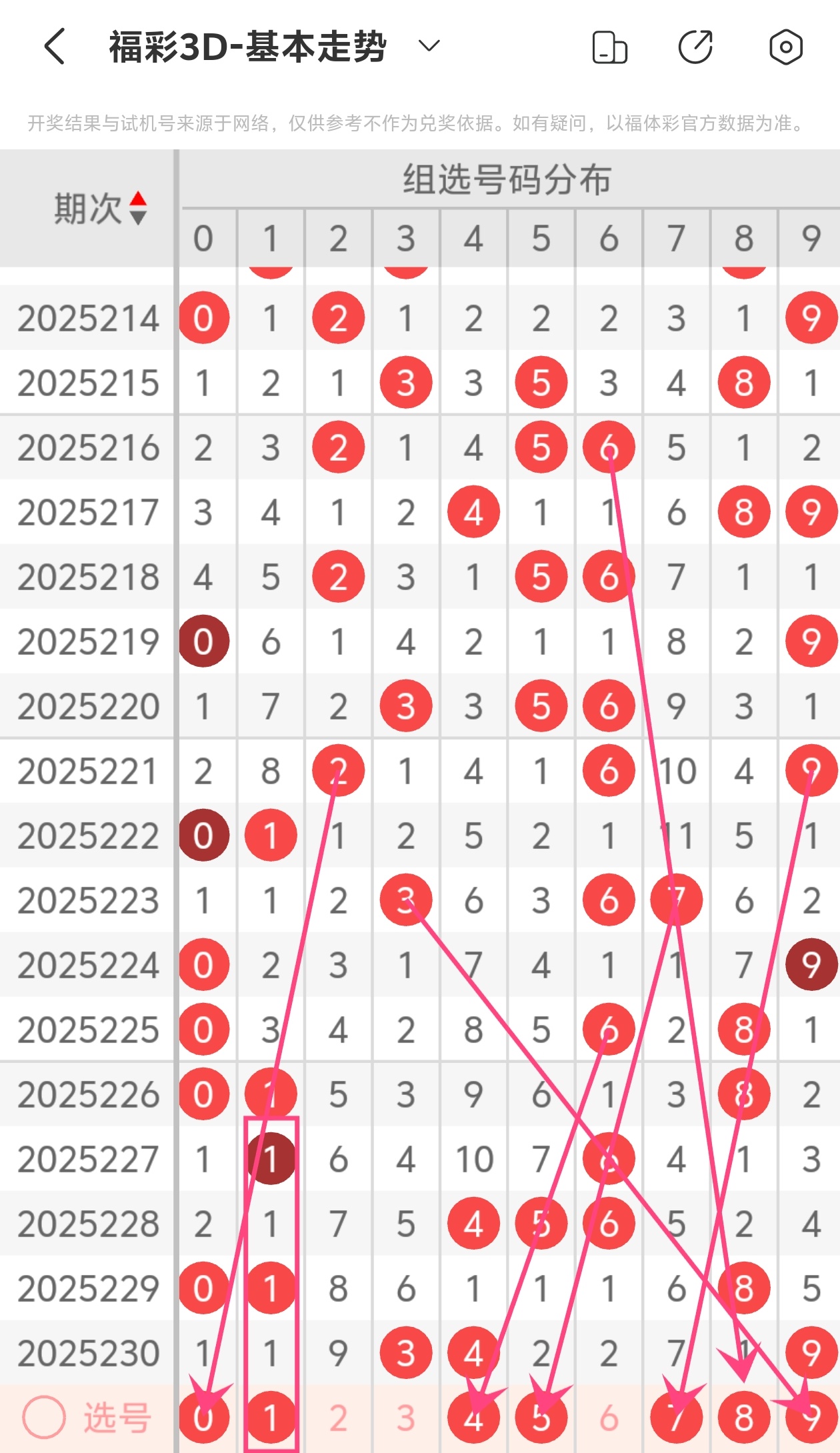
Task: Select number 2 in the 选号 row
Action: (338, 1418)
